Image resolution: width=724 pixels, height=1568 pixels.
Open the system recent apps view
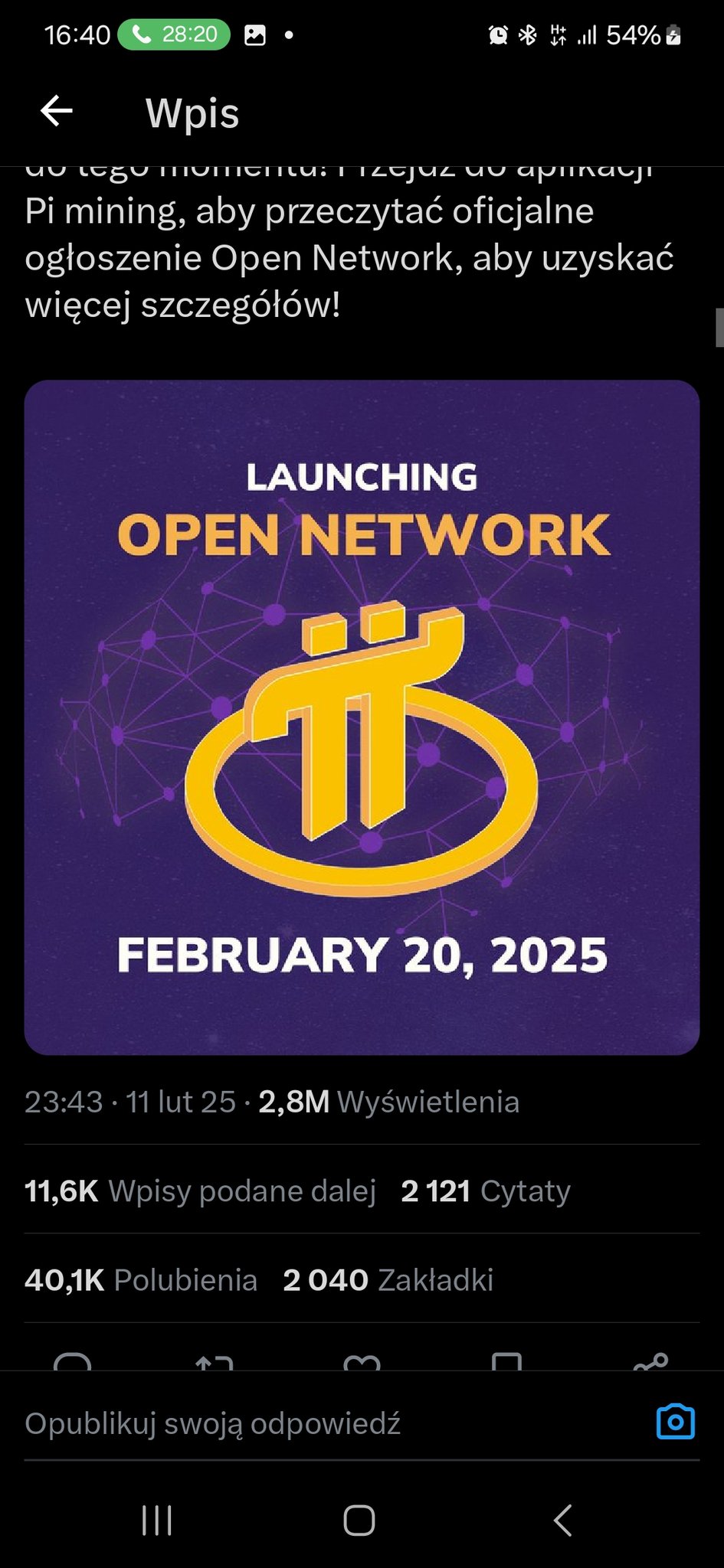coord(157,1521)
